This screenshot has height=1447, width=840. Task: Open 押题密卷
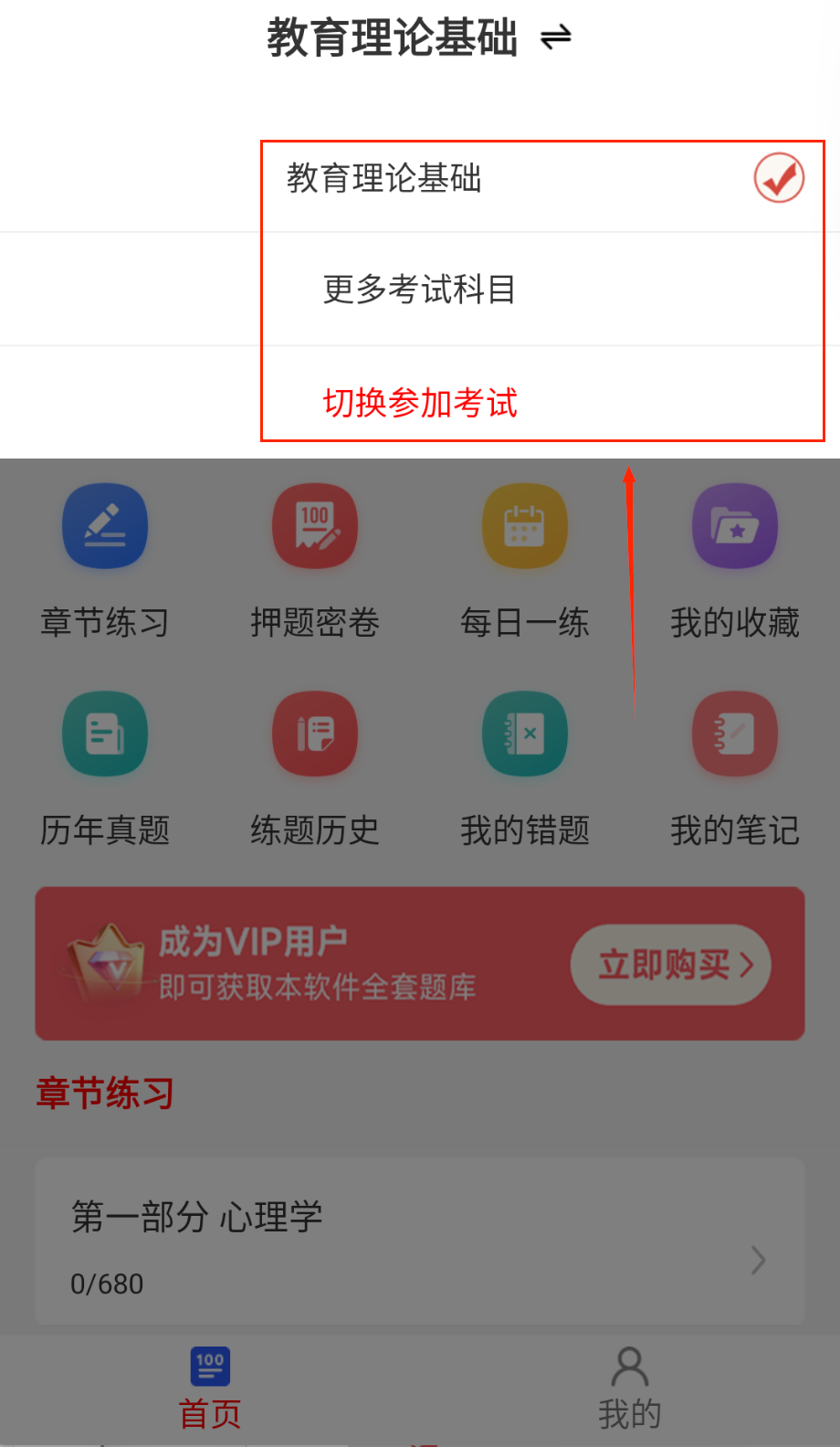click(x=315, y=527)
